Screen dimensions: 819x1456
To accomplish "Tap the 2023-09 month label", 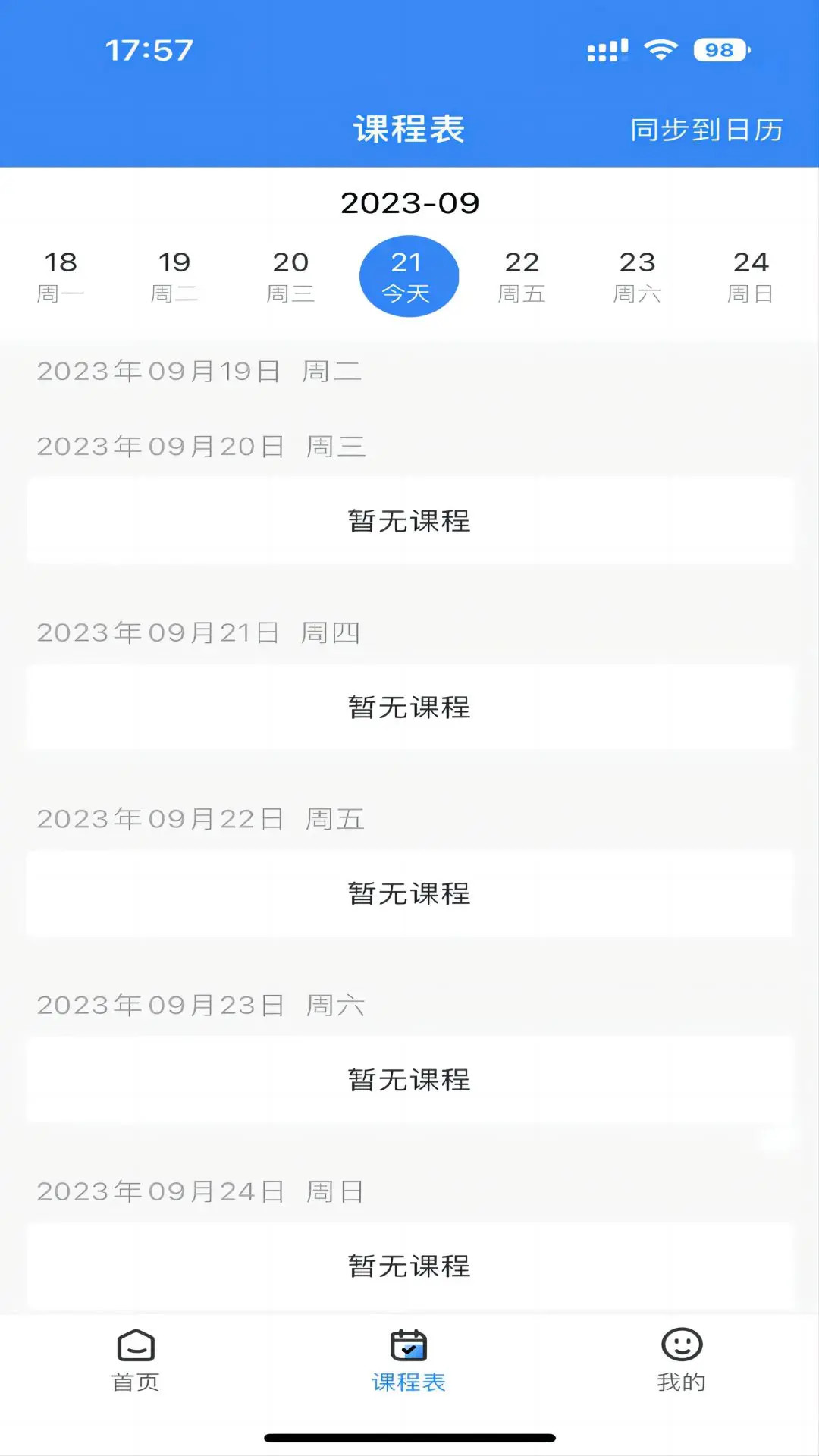I will tap(409, 201).
